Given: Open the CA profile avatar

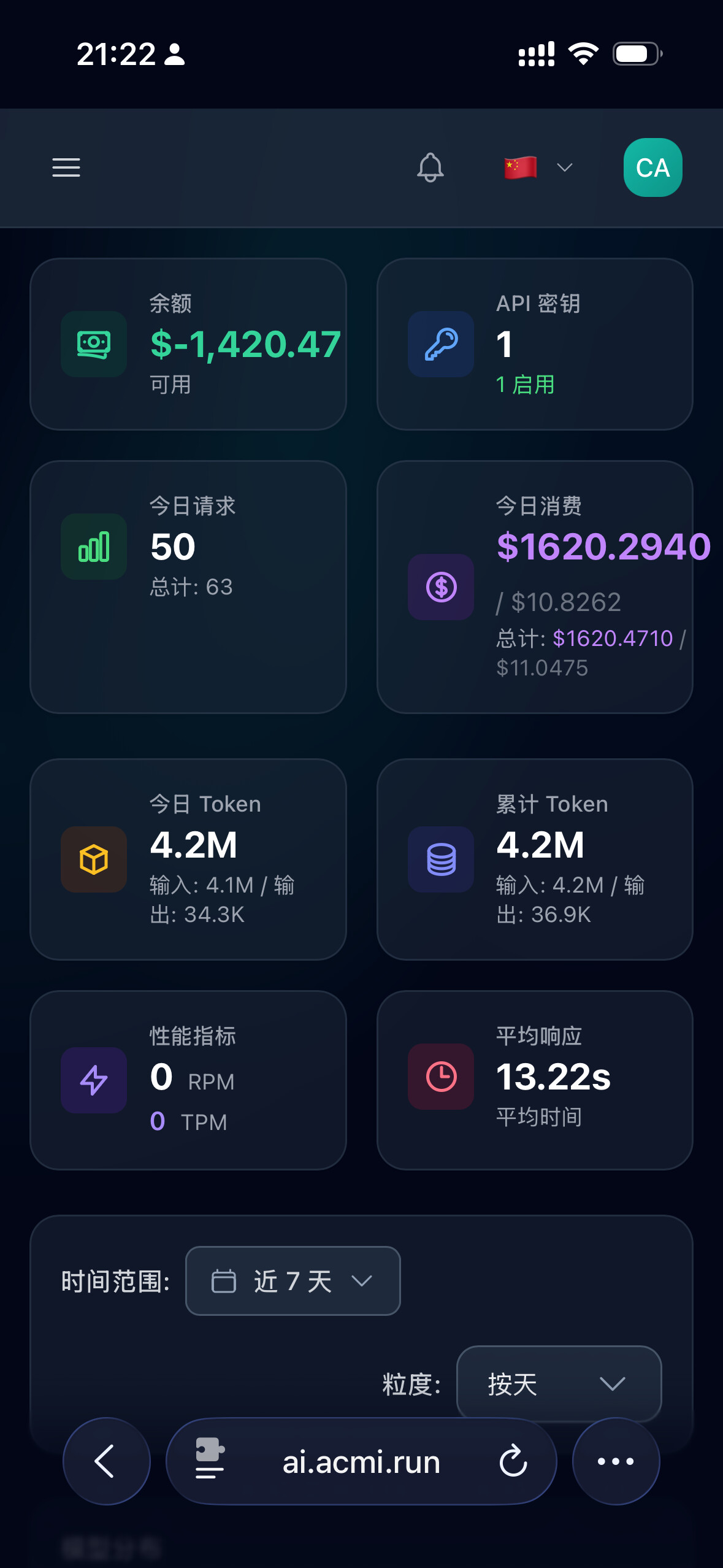Looking at the screenshot, I should (x=653, y=167).
